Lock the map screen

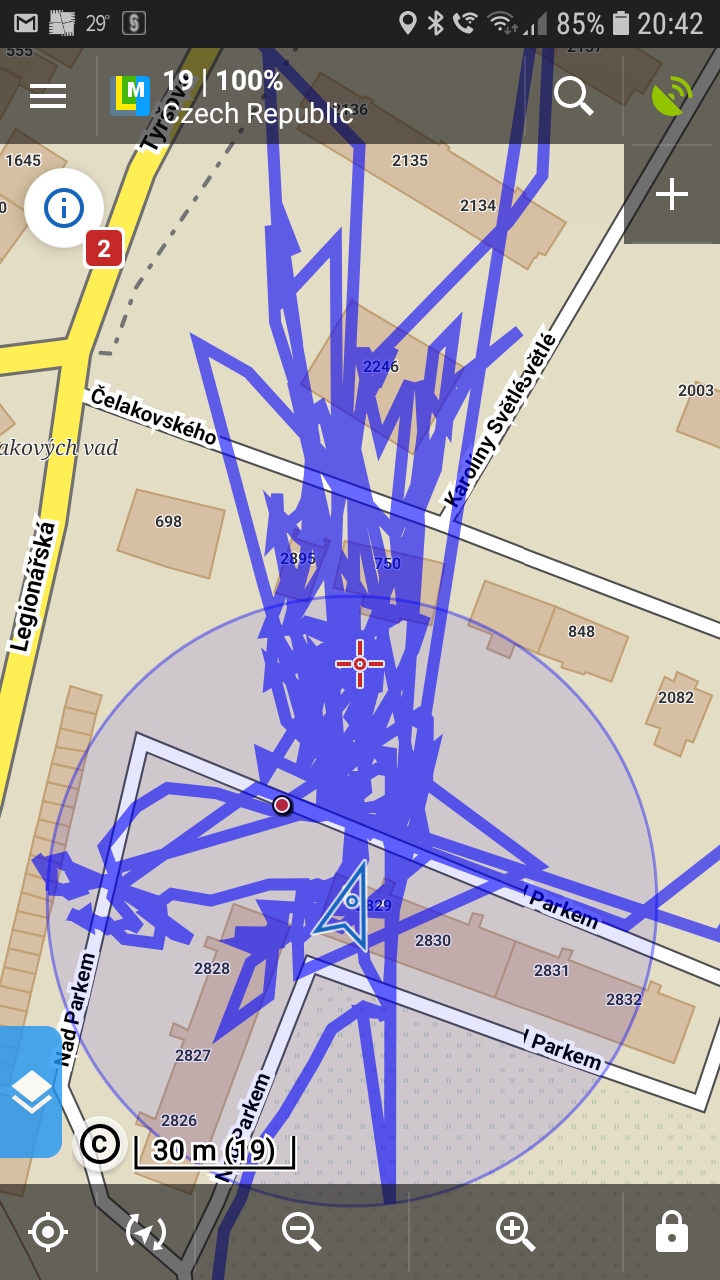pos(671,1232)
